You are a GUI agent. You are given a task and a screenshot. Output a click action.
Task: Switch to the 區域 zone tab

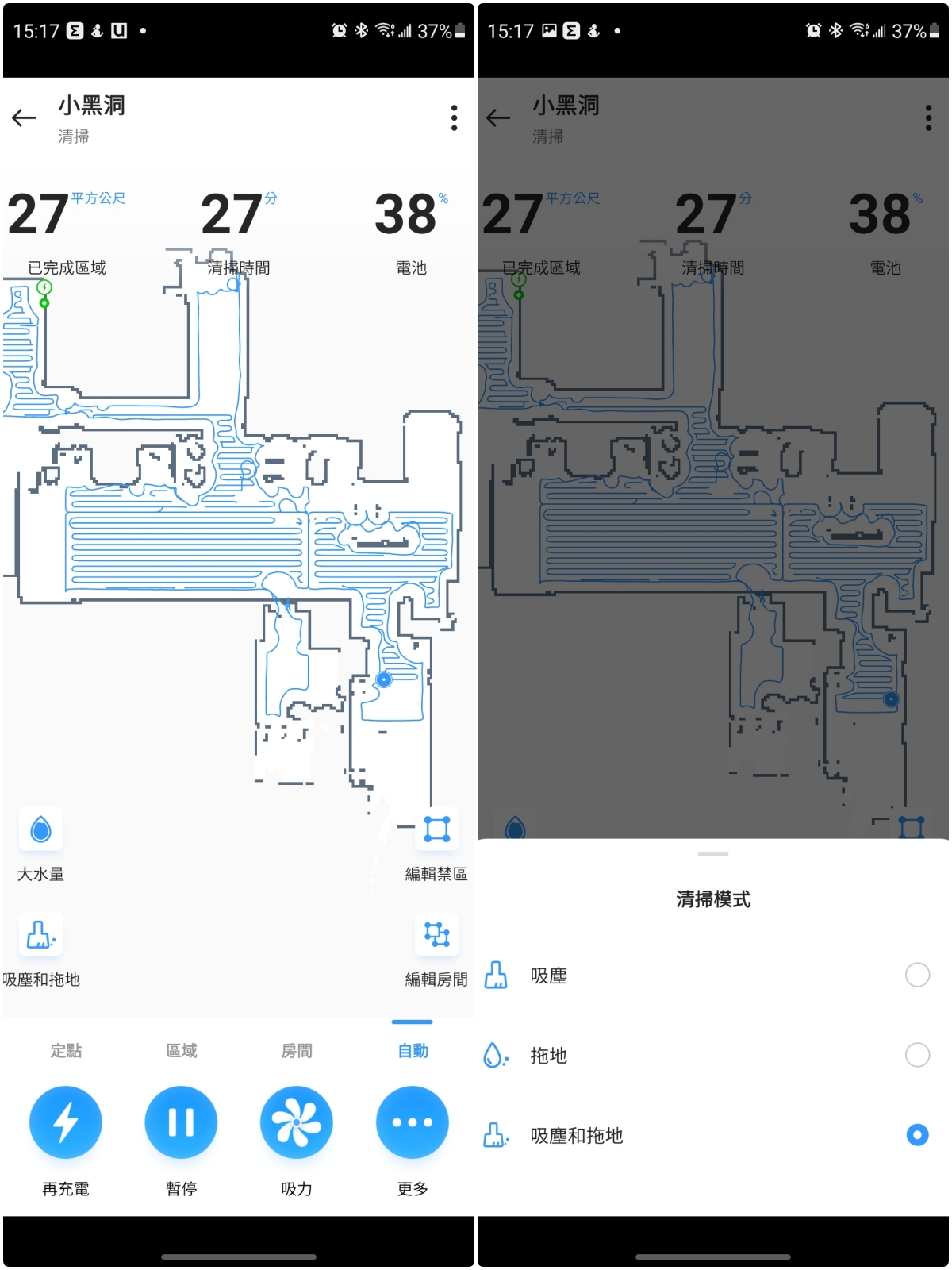pyautogui.click(x=181, y=1051)
